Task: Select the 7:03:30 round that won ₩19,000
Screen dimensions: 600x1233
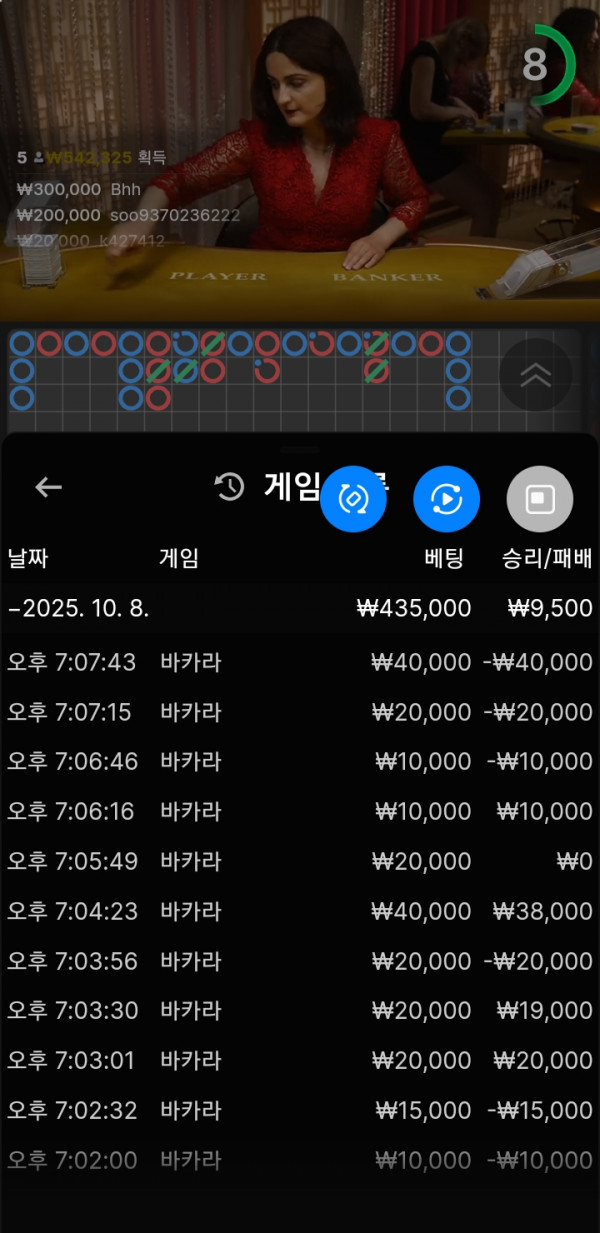Action: pyautogui.click(x=300, y=1010)
